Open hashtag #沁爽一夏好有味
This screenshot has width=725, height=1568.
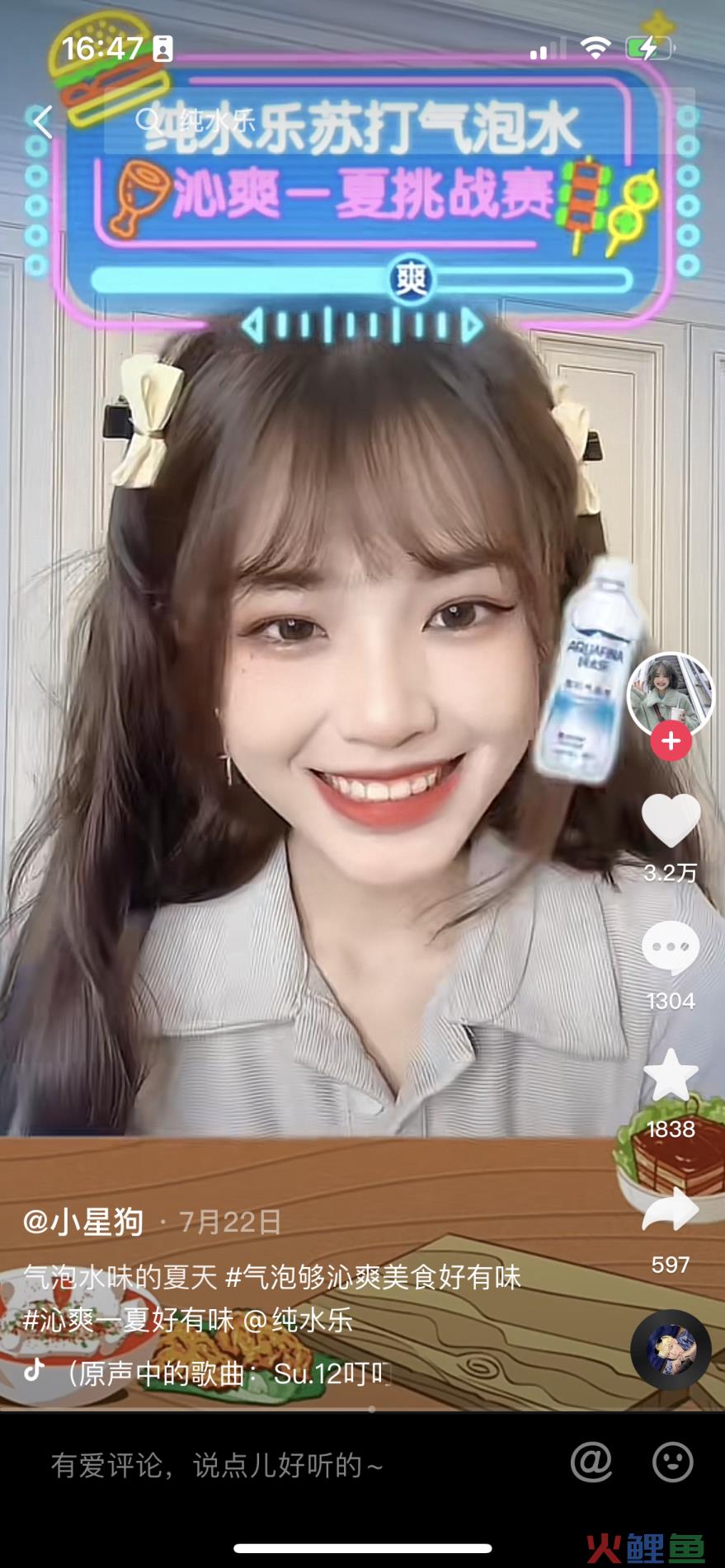point(129,1320)
